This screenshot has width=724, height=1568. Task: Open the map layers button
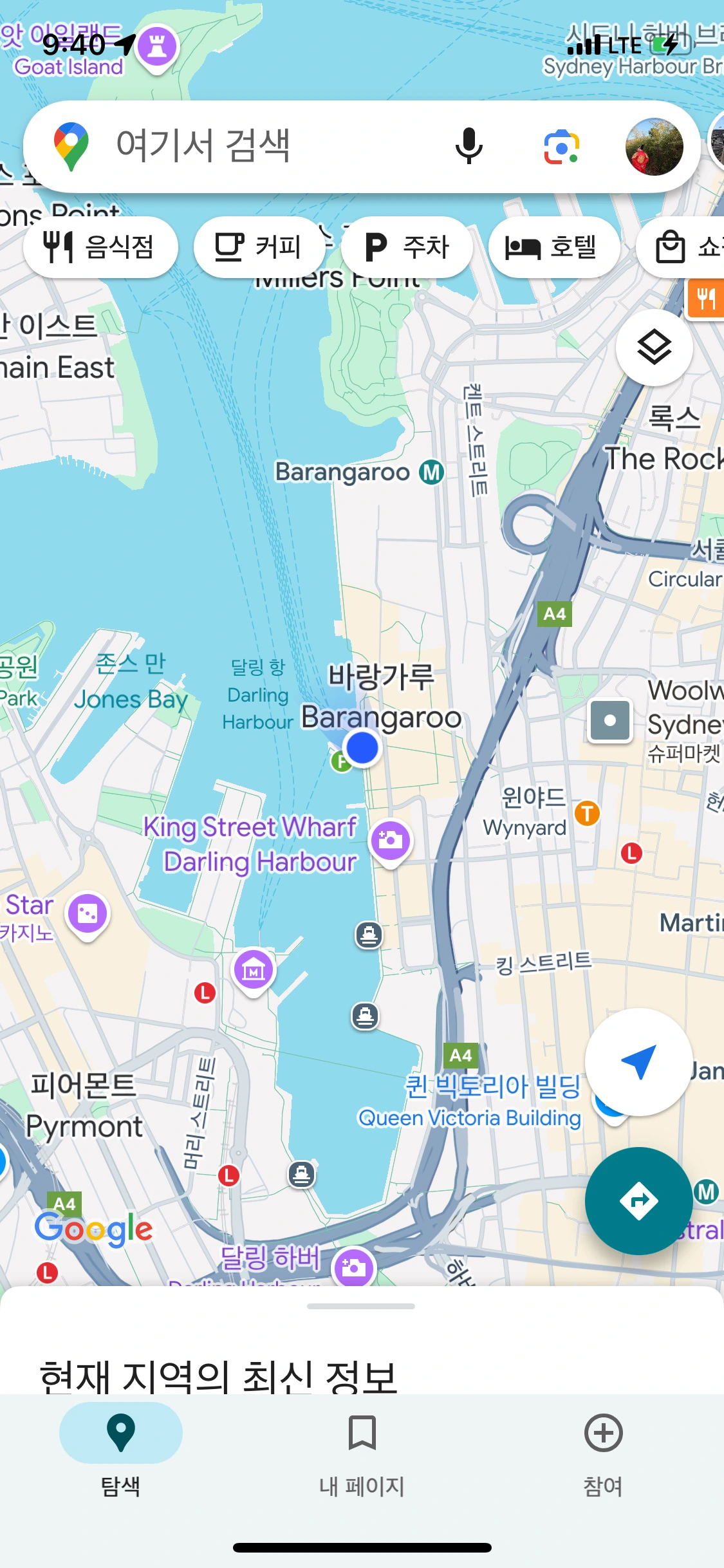654,348
